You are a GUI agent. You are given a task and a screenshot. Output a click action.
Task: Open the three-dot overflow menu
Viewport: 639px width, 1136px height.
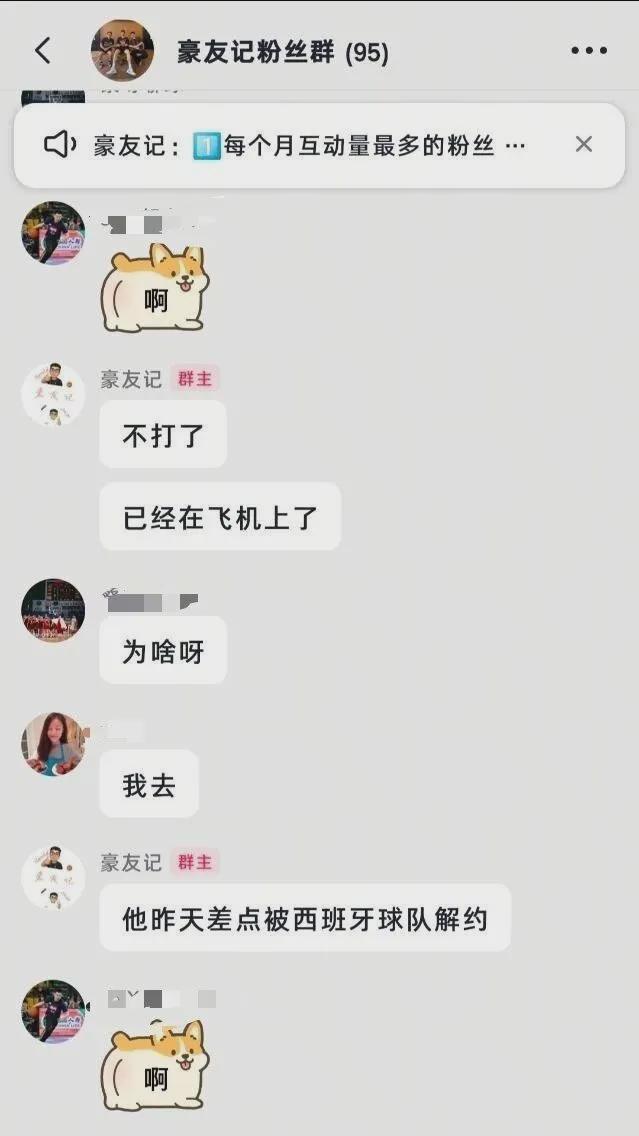(589, 51)
